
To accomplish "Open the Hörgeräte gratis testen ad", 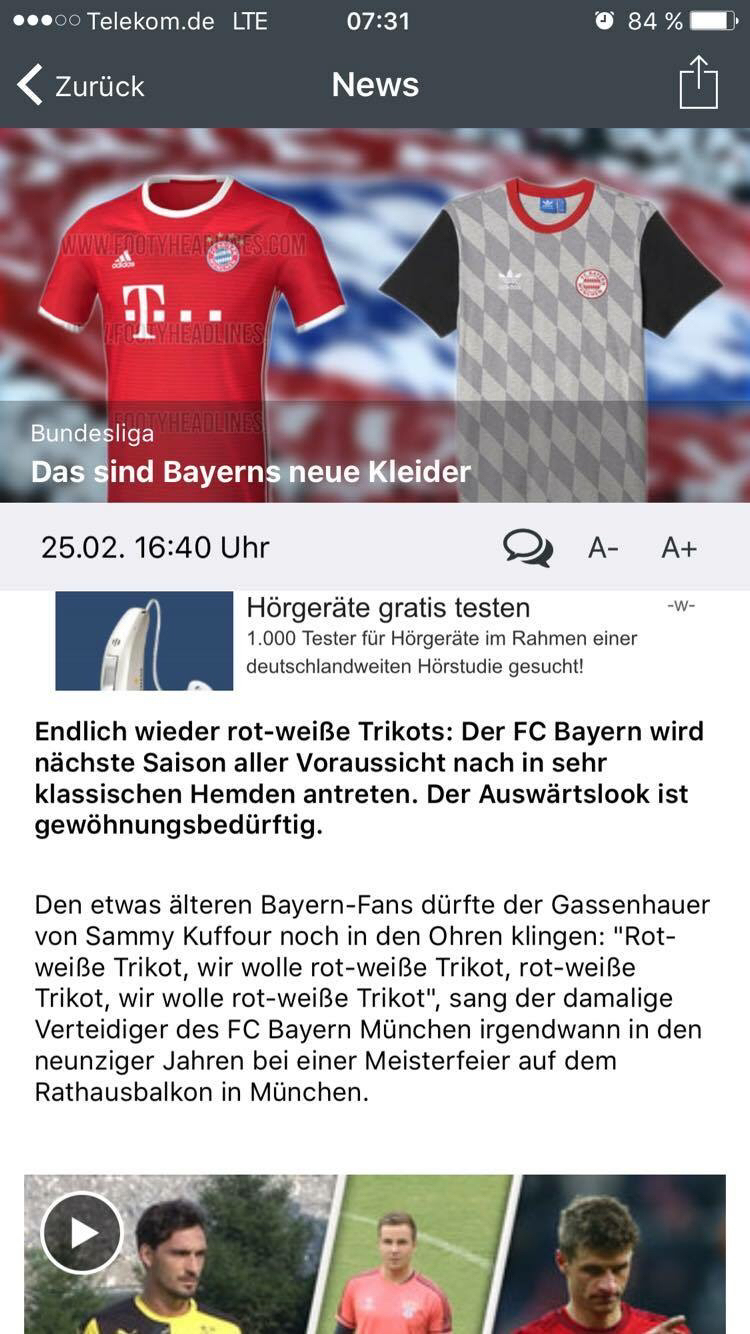I will point(375,640).
